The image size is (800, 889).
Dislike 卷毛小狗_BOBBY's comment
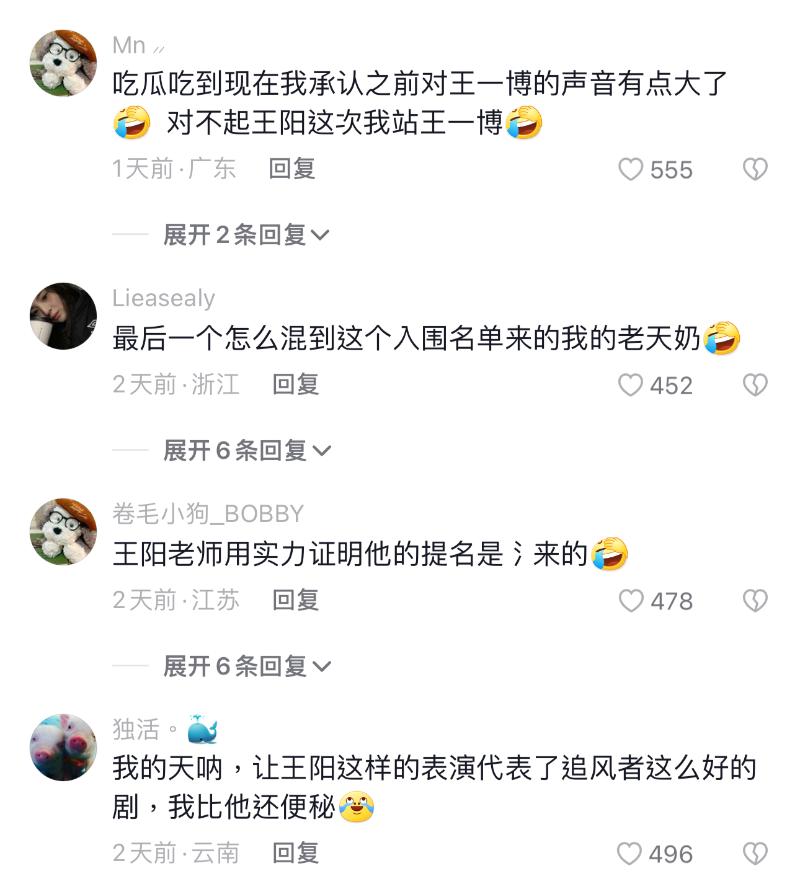click(755, 601)
